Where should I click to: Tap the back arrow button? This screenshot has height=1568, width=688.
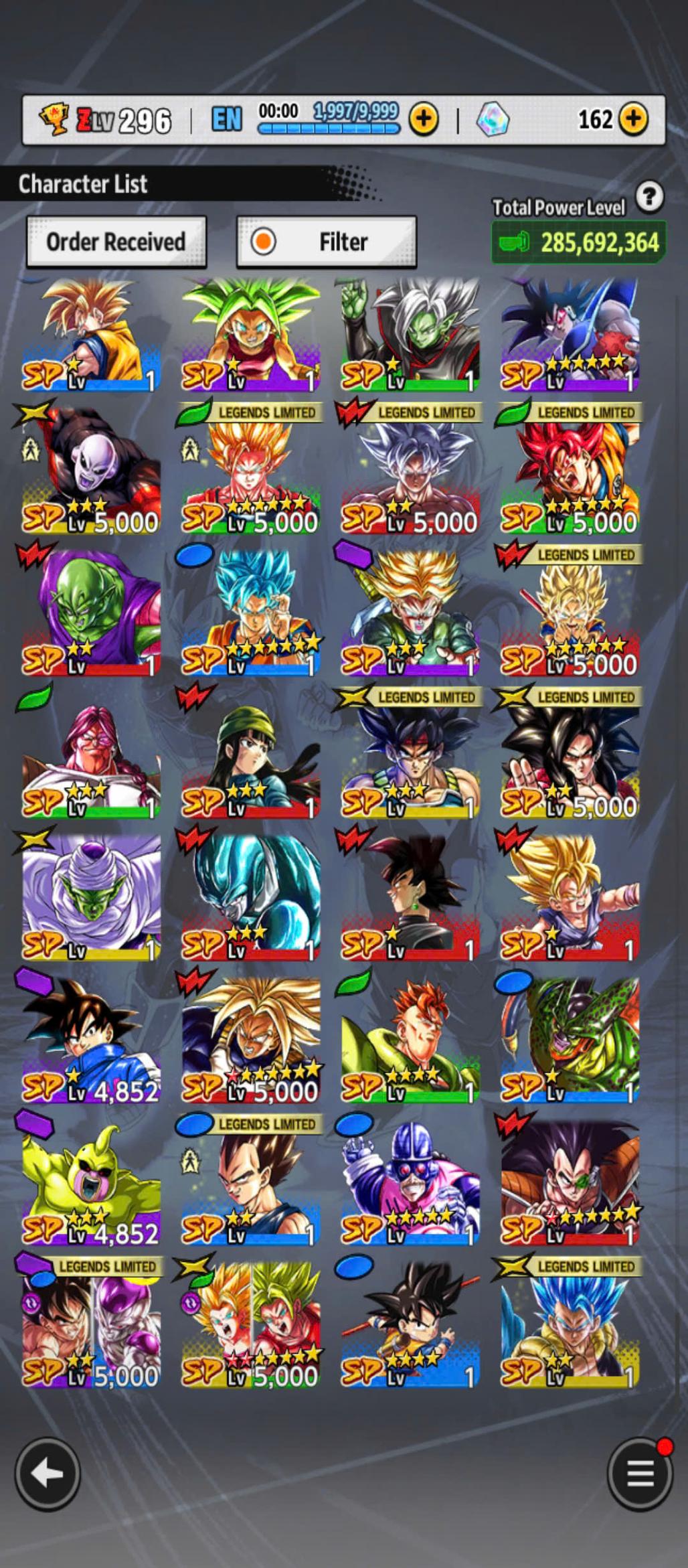(x=48, y=1474)
